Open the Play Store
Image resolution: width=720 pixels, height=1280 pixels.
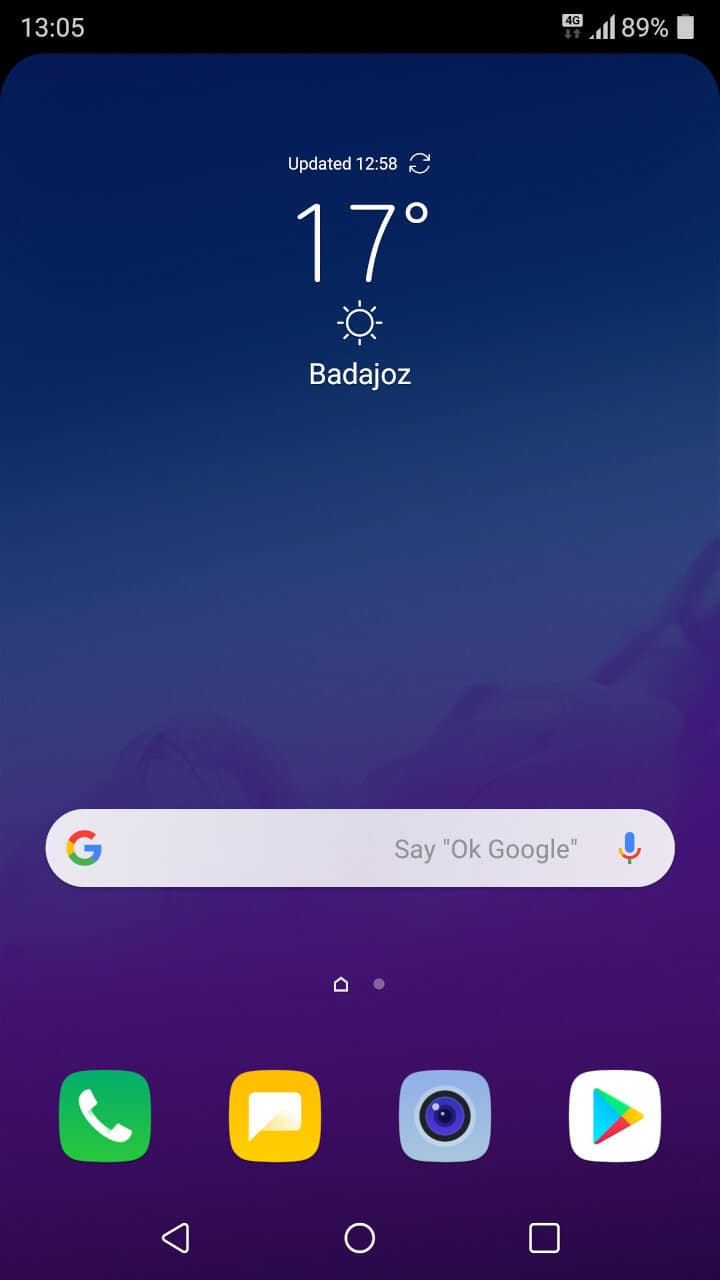pyautogui.click(x=615, y=1116)
